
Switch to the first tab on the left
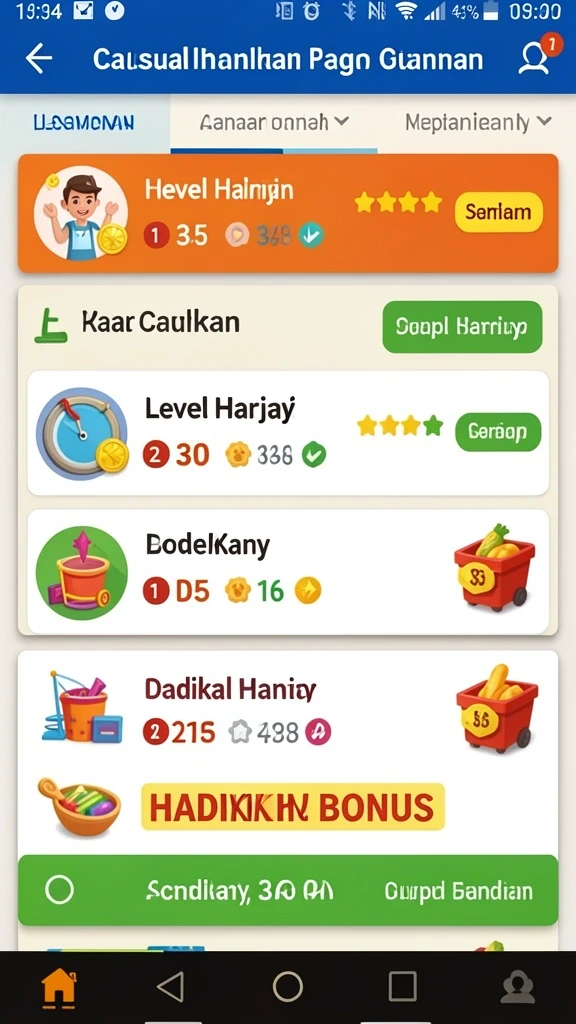[84, 122]
